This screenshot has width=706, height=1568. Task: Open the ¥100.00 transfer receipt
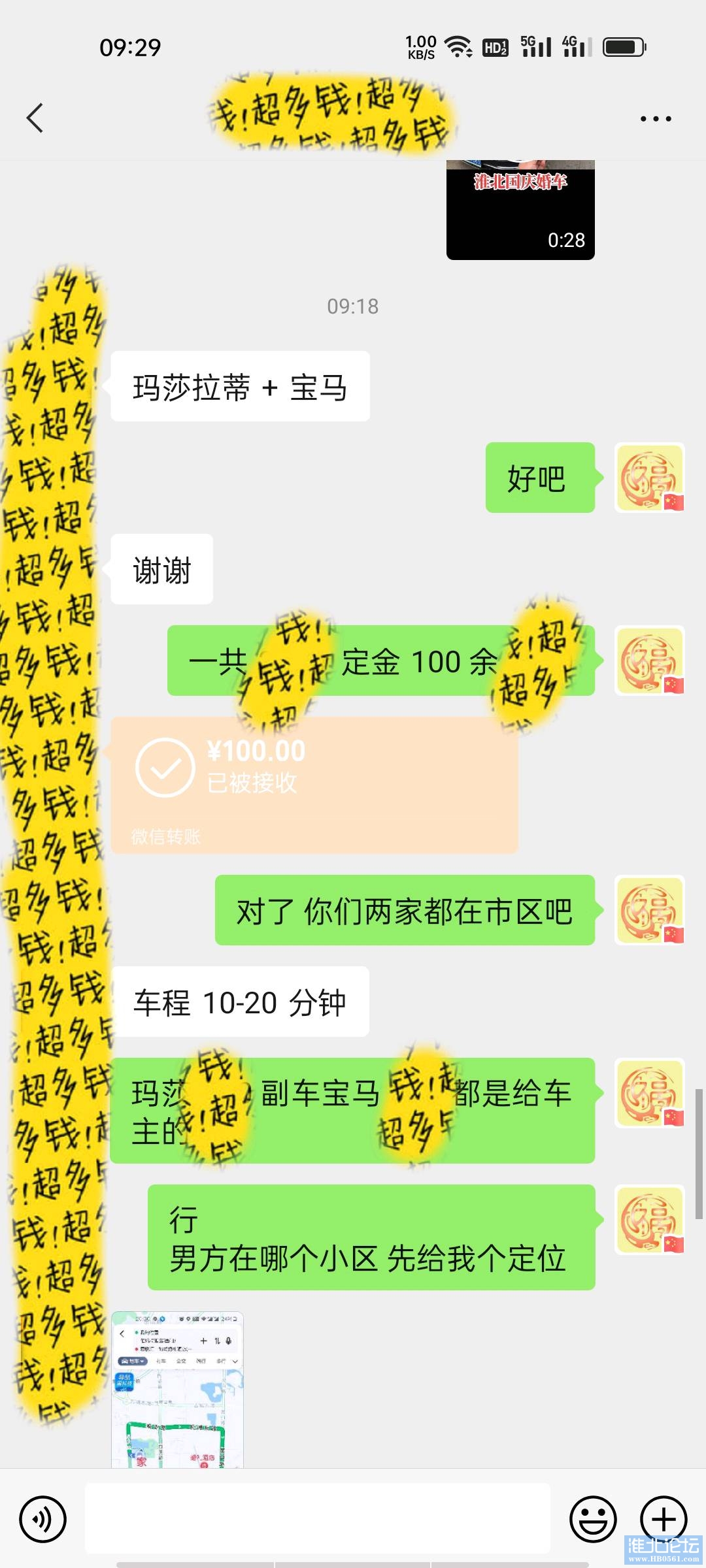(314, 784)
